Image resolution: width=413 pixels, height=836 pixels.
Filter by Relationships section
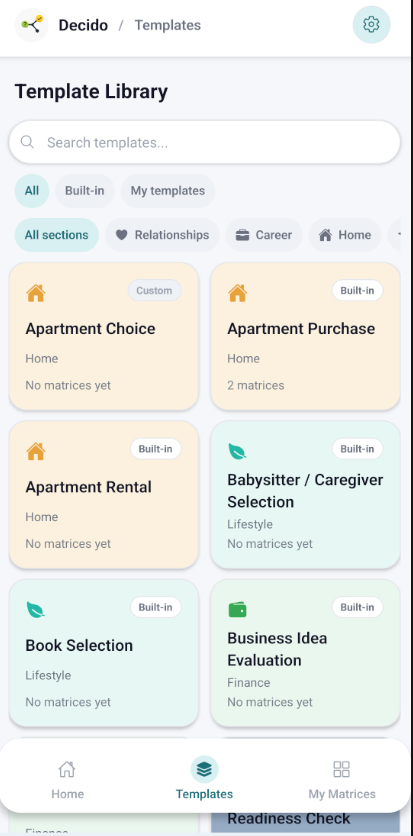click(162, 235)
